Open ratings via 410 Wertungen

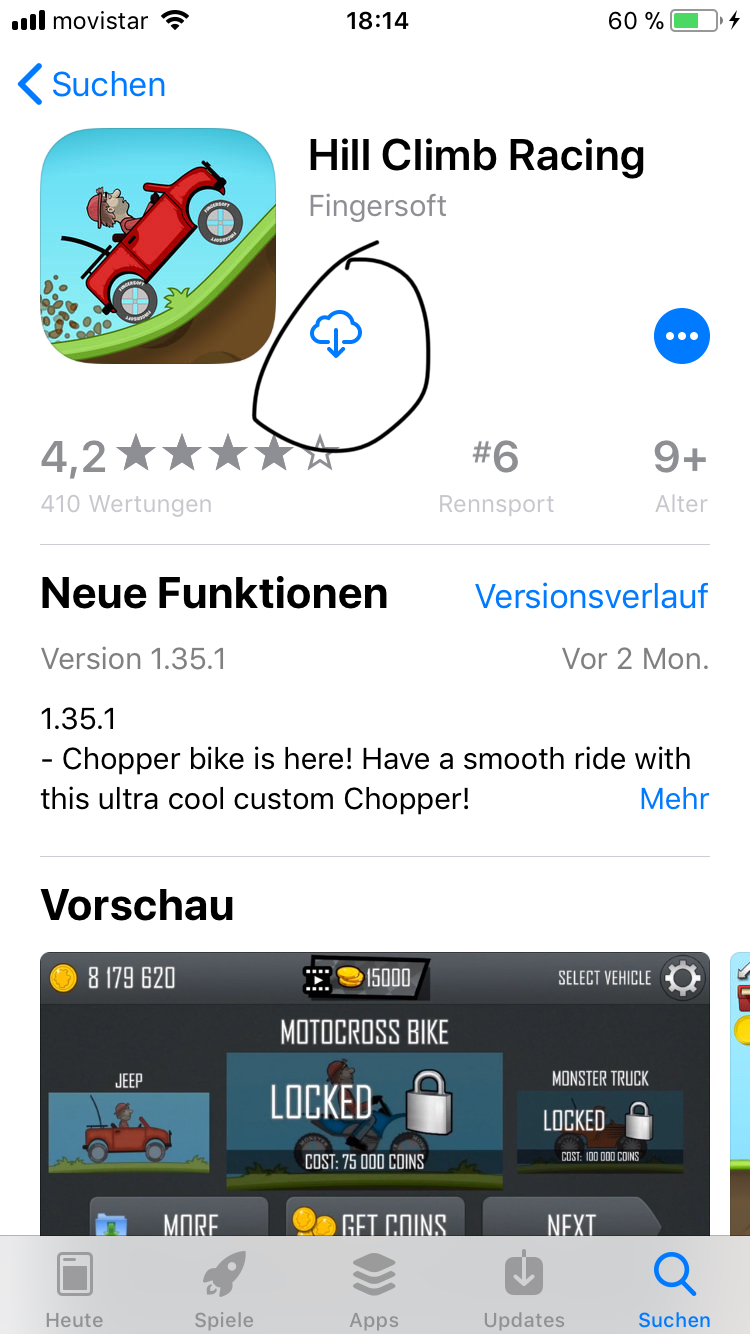(x=126, y=504)
